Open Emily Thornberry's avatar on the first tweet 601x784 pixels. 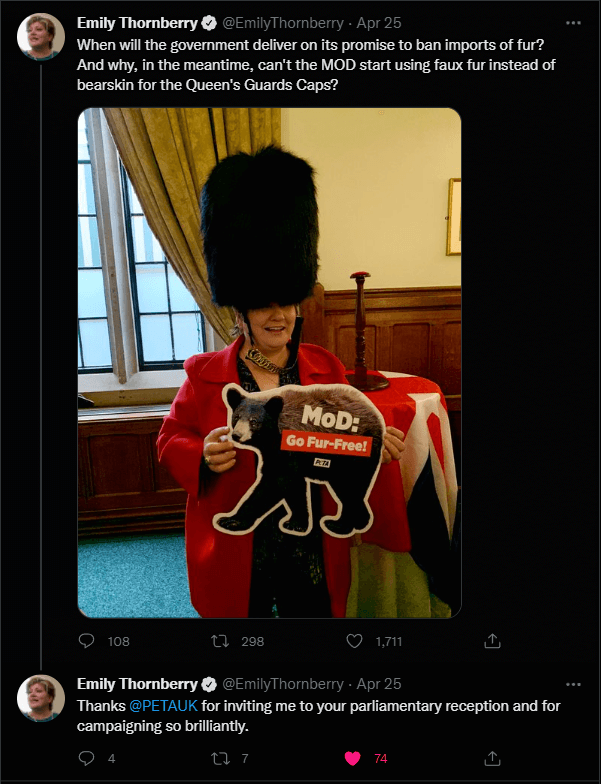(x=41, y=38)
